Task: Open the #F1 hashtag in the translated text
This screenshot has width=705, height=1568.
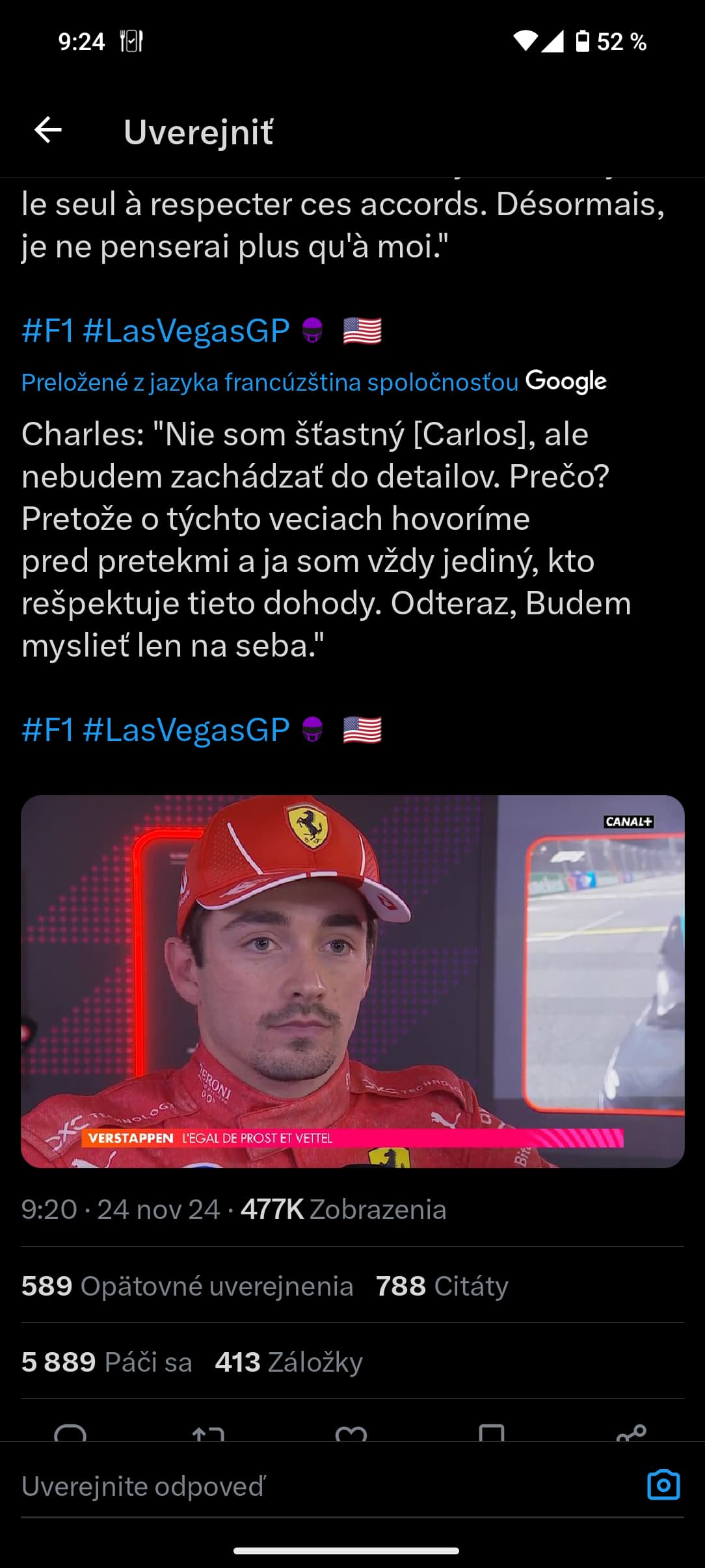Action: pos(47,730)
